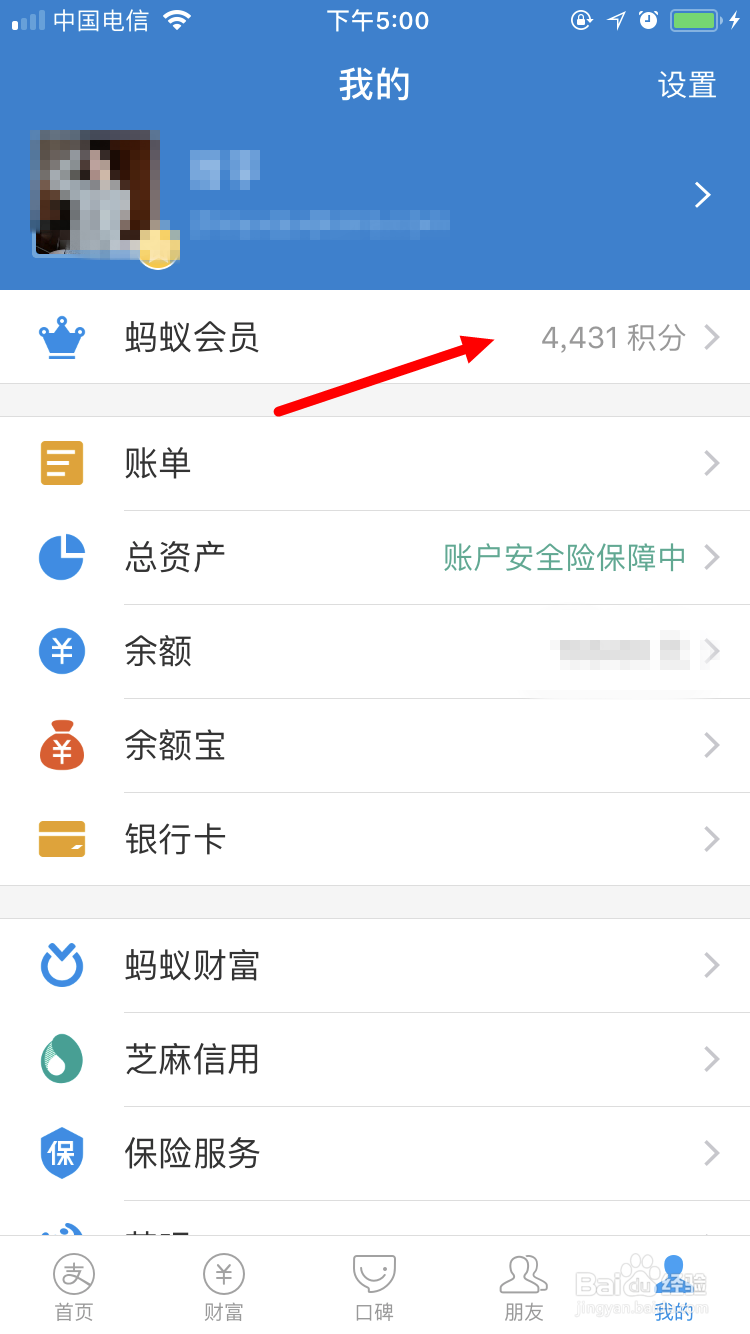Tap the ¥ circle icon beside 余额
This screenshot has height=1334, width=750.
pyautogui.click(x=62, y=651)
